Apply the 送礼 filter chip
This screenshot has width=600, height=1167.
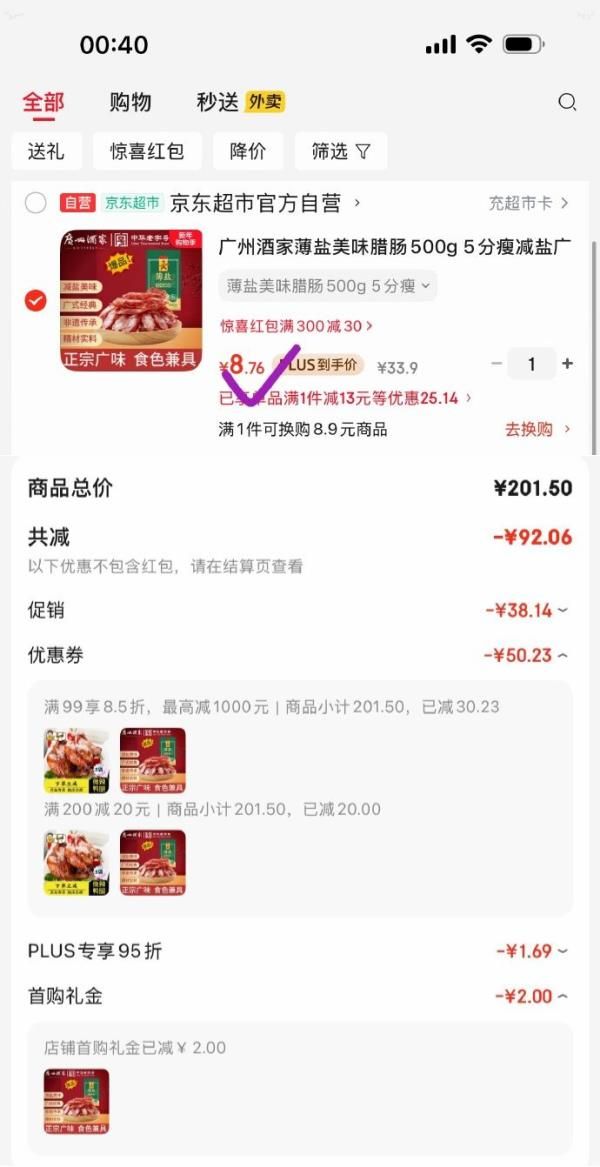pos(46,151)
